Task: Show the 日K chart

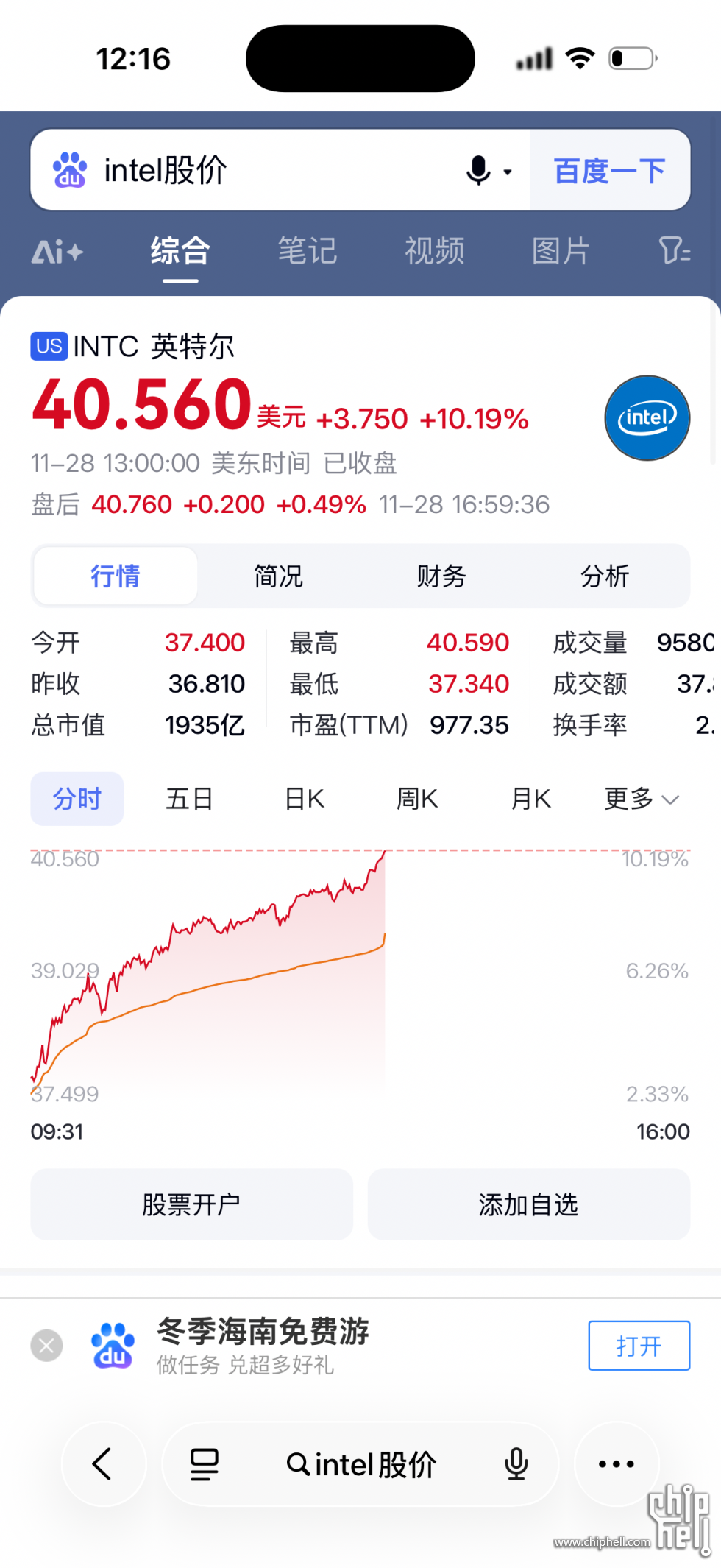Action: pyautogui.click(x=305, y=799)
